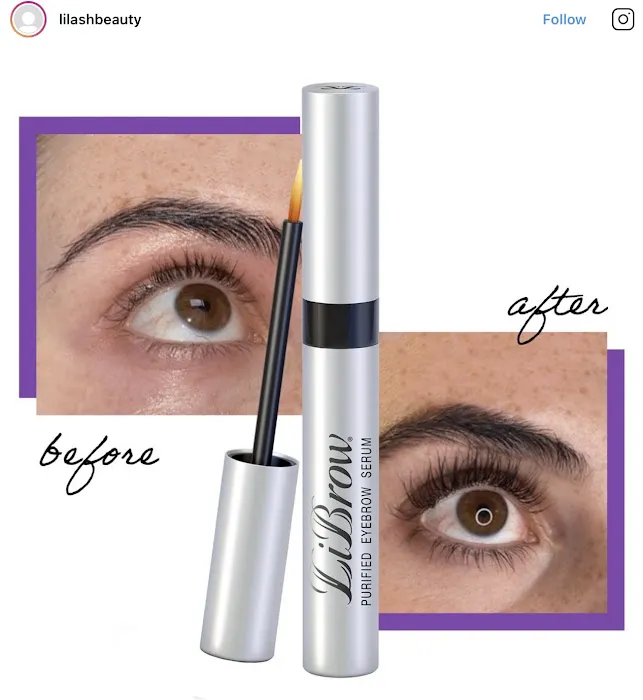This screenshot has height=700, width=643.
Task: Open the lilashbeauty profile avatar
Action: 28,19
